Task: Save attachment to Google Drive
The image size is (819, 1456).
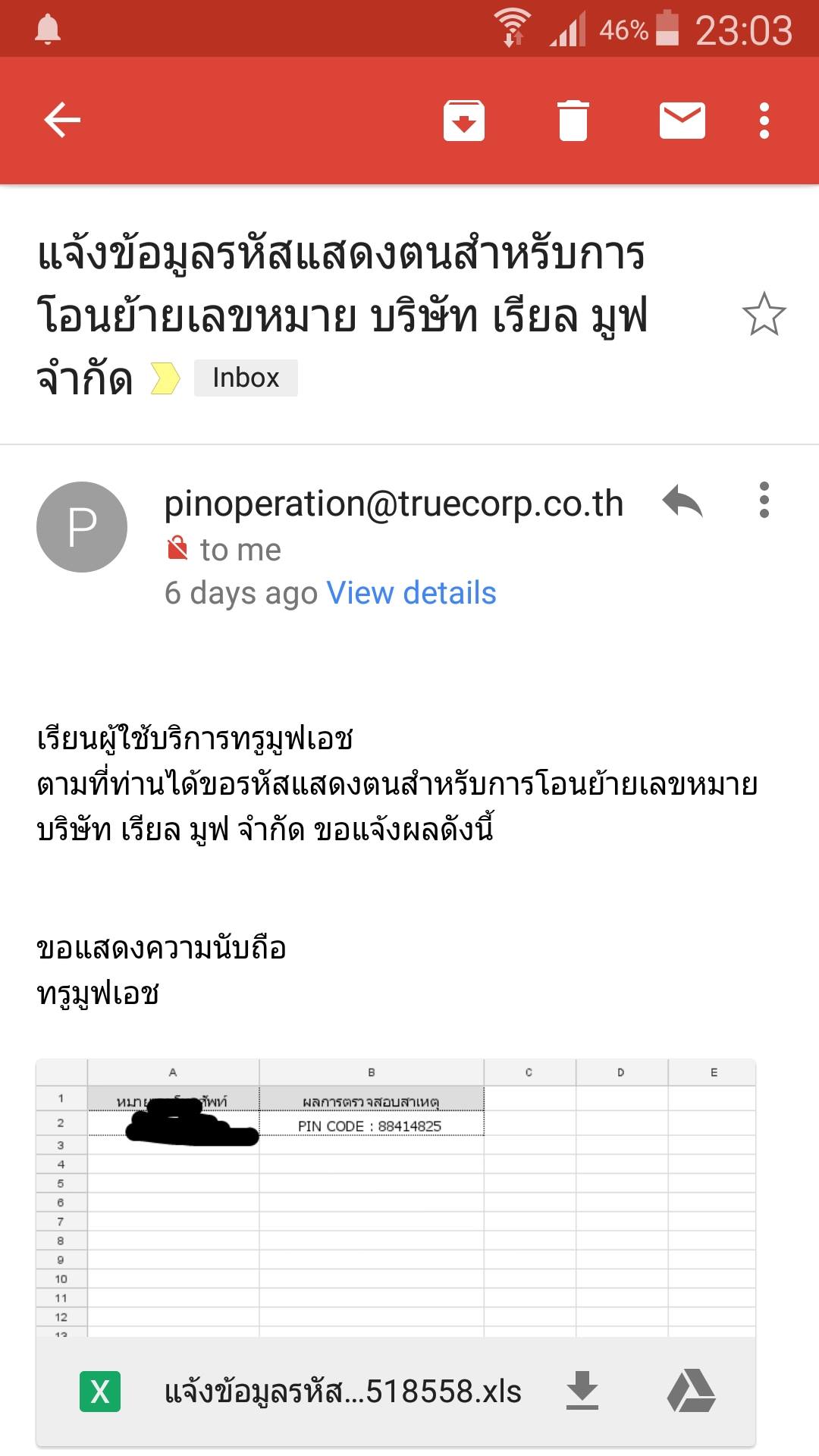Action: 691,1391
